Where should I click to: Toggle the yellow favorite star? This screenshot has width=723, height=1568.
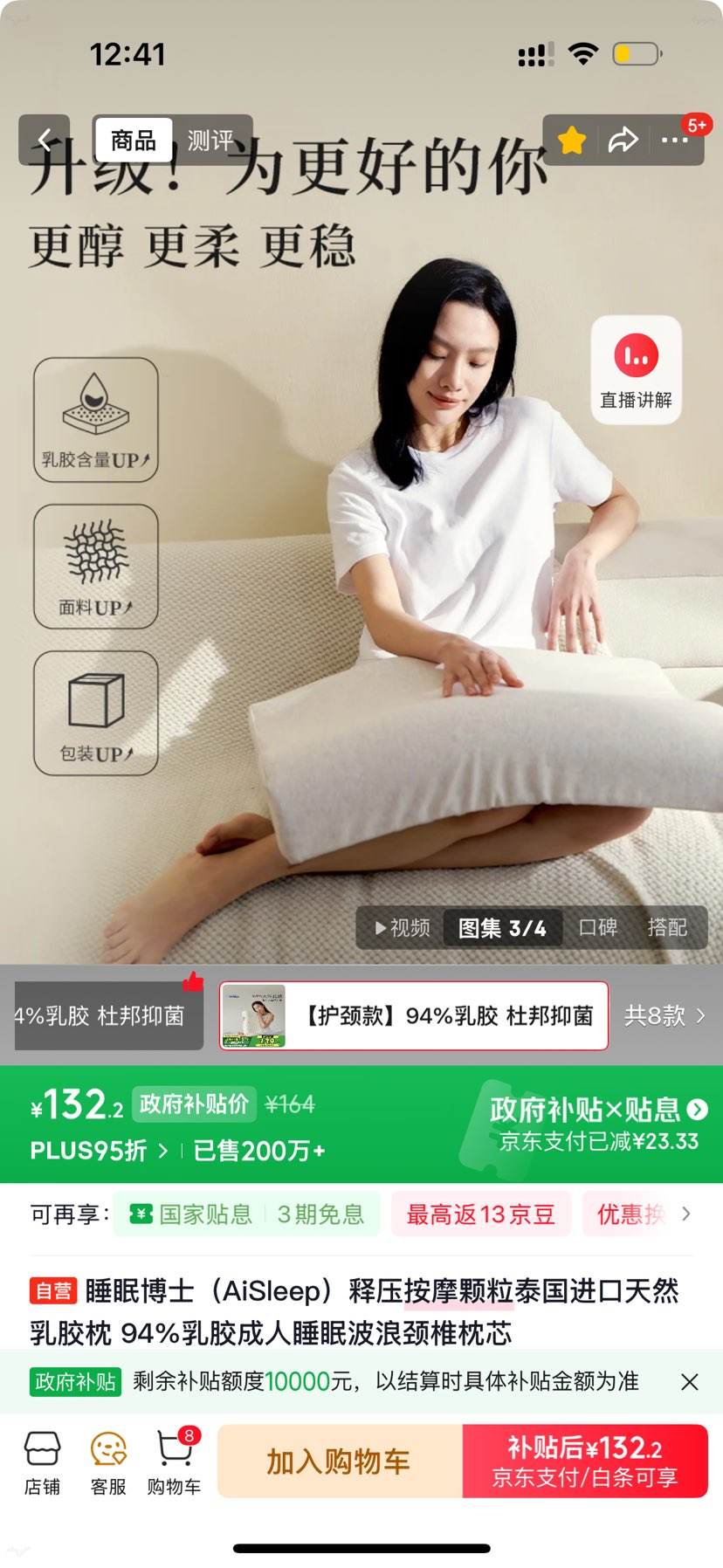(571, 140)
